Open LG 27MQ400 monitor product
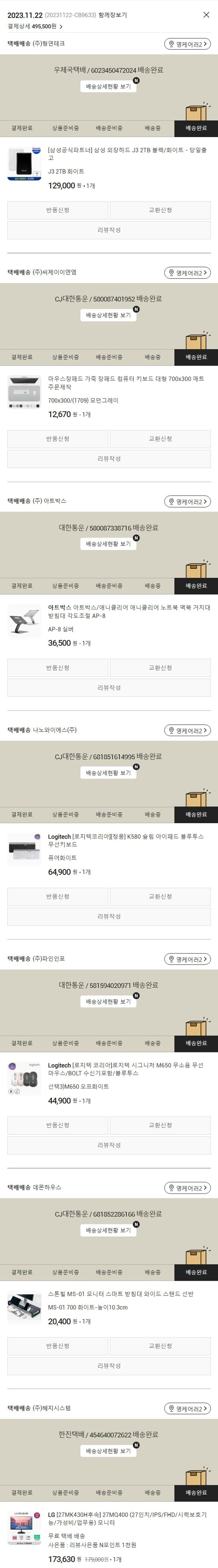 point(127,1519)
